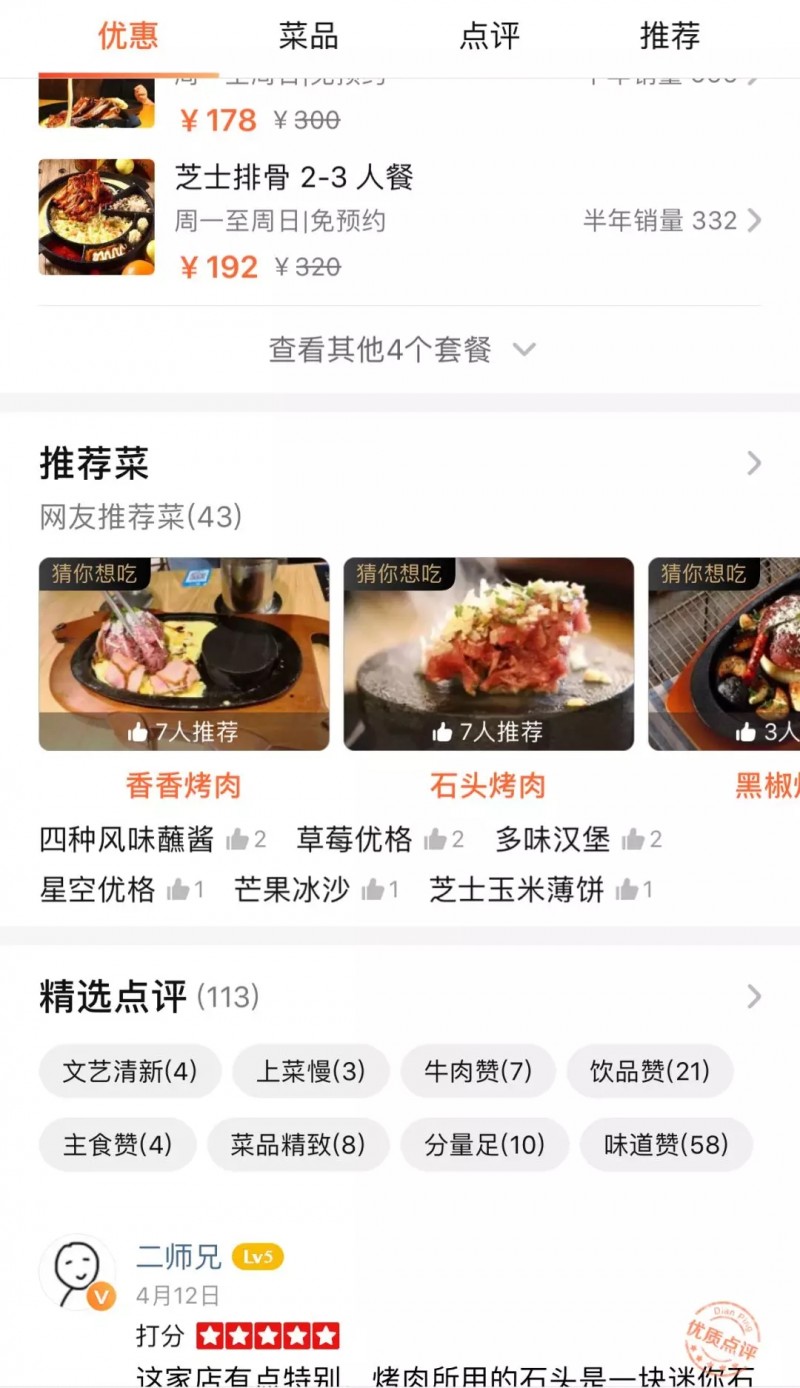The image size is (800, 1388).
Task: Select the 优惠 tab
Action: (128, 37)
